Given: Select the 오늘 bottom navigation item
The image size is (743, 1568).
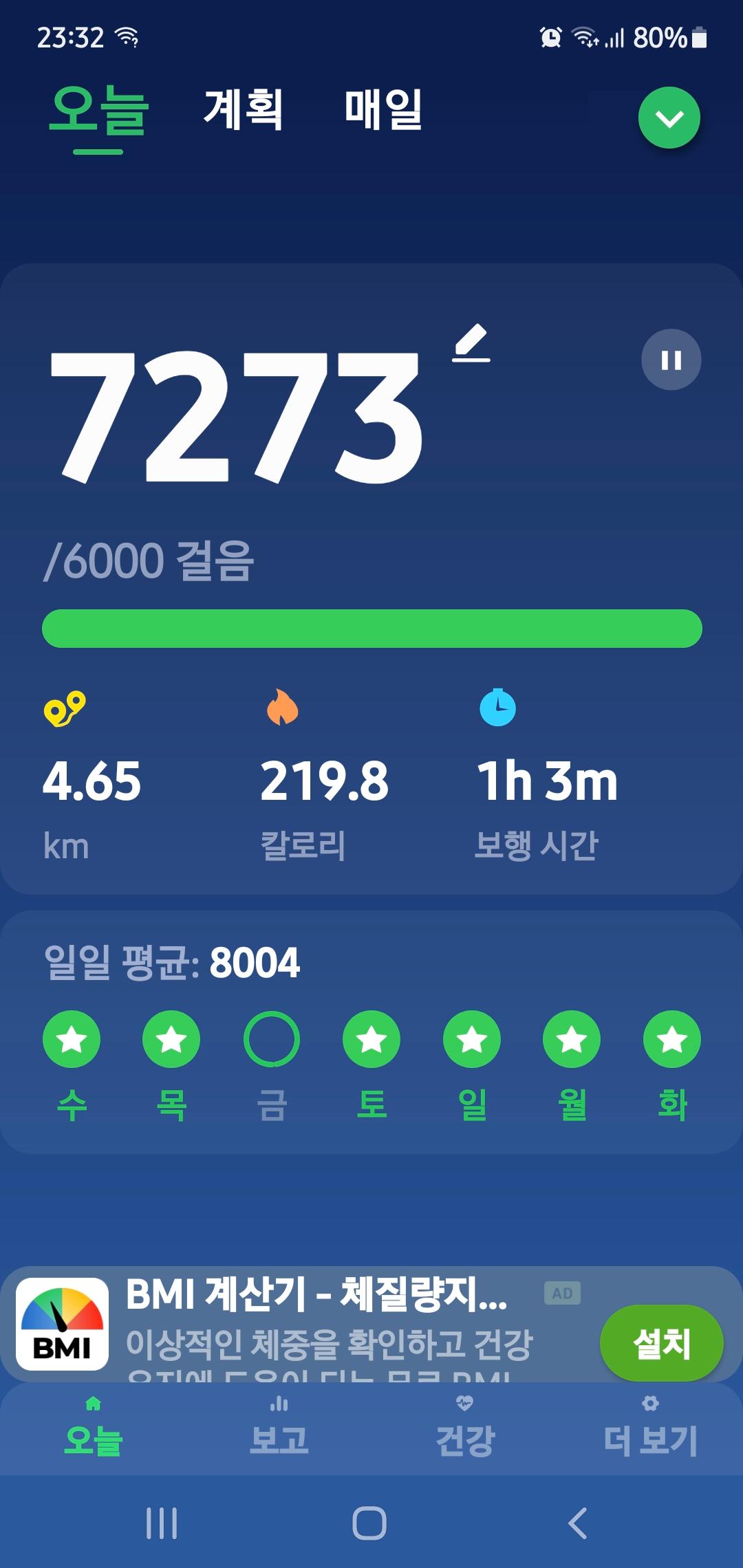Looking at the screenshot, I should tap(93, 1428).
